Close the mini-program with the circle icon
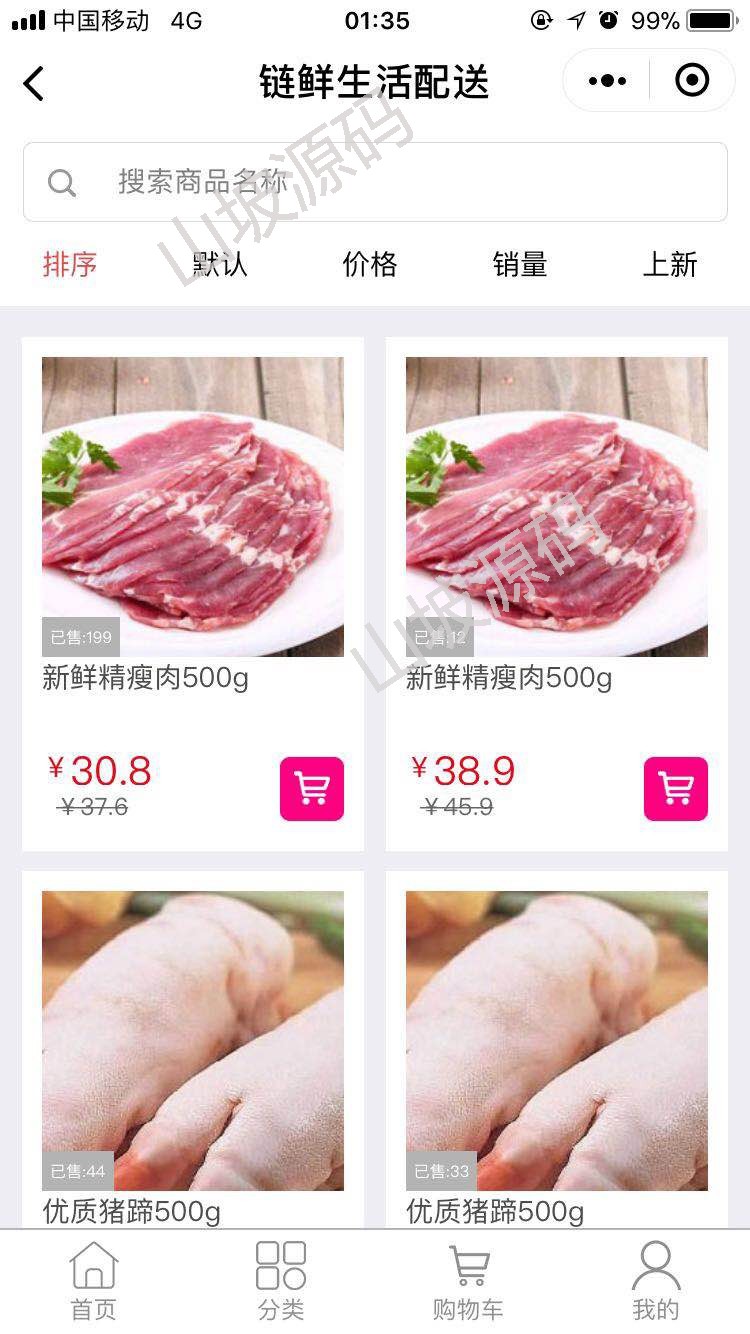750x1334 pixels. click(x=692, y=81)
